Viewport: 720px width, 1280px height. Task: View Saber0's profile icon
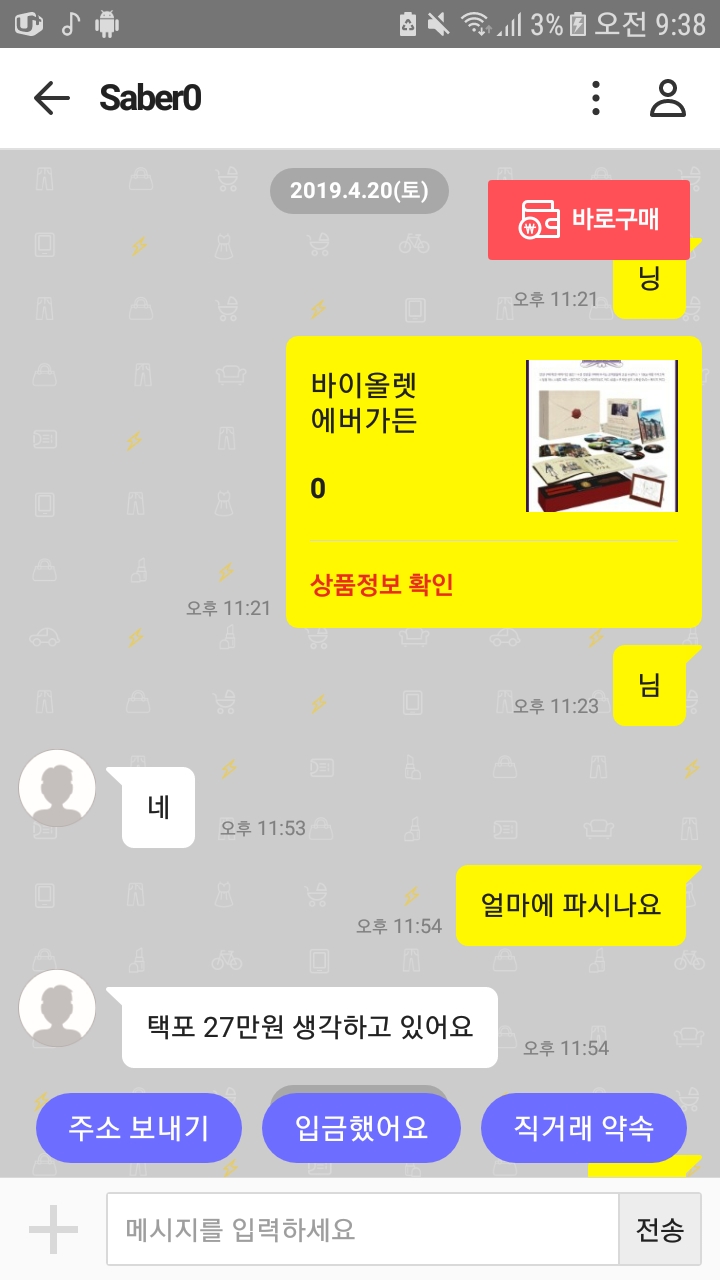(x=668, y=98)
